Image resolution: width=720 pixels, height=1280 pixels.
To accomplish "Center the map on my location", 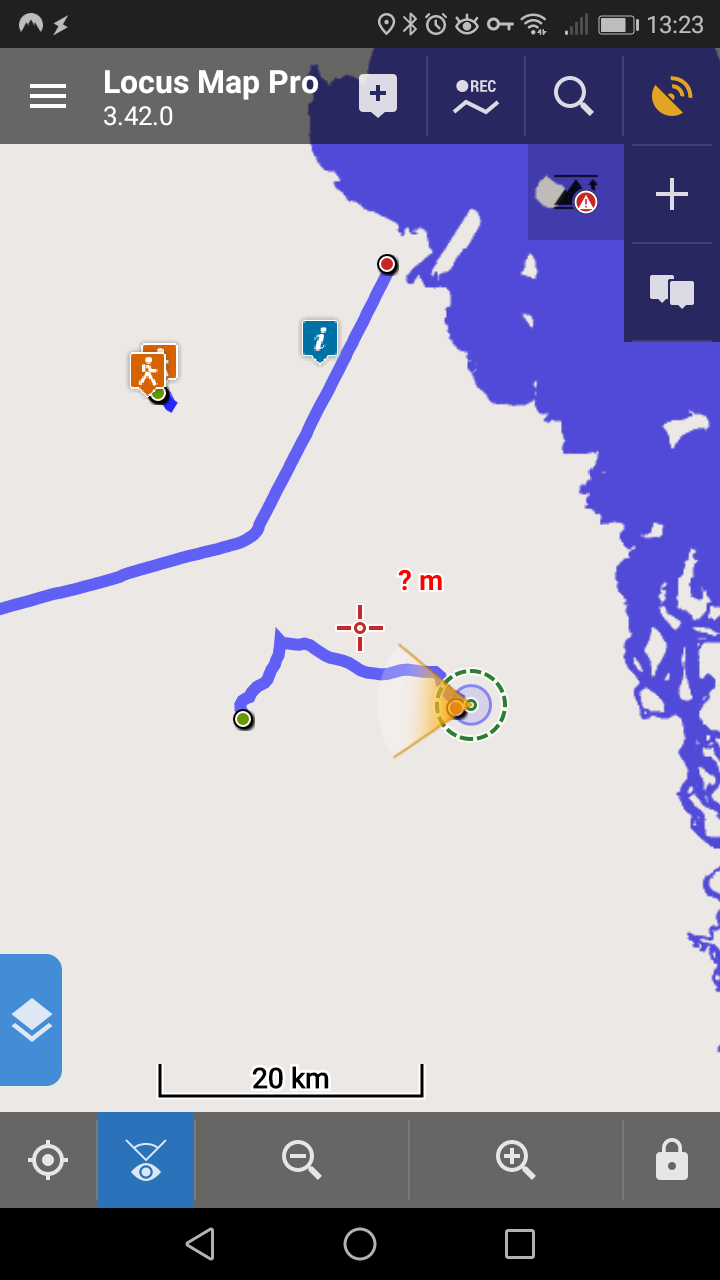I will (48, 1160).
